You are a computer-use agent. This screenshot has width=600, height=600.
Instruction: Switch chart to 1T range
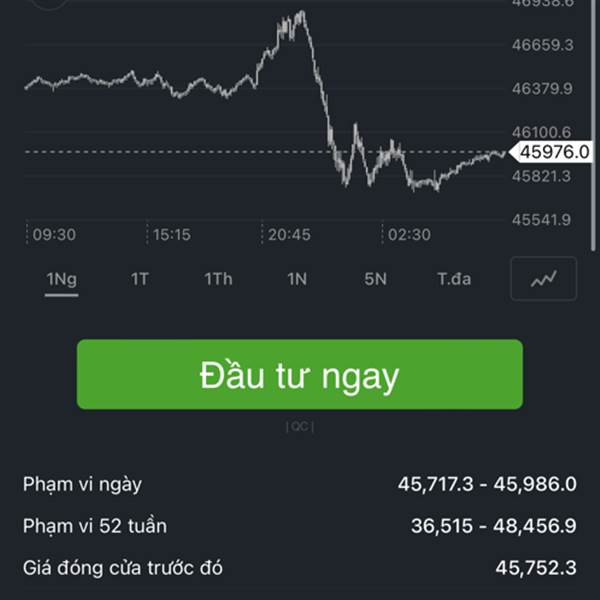(x=139, y=279)
